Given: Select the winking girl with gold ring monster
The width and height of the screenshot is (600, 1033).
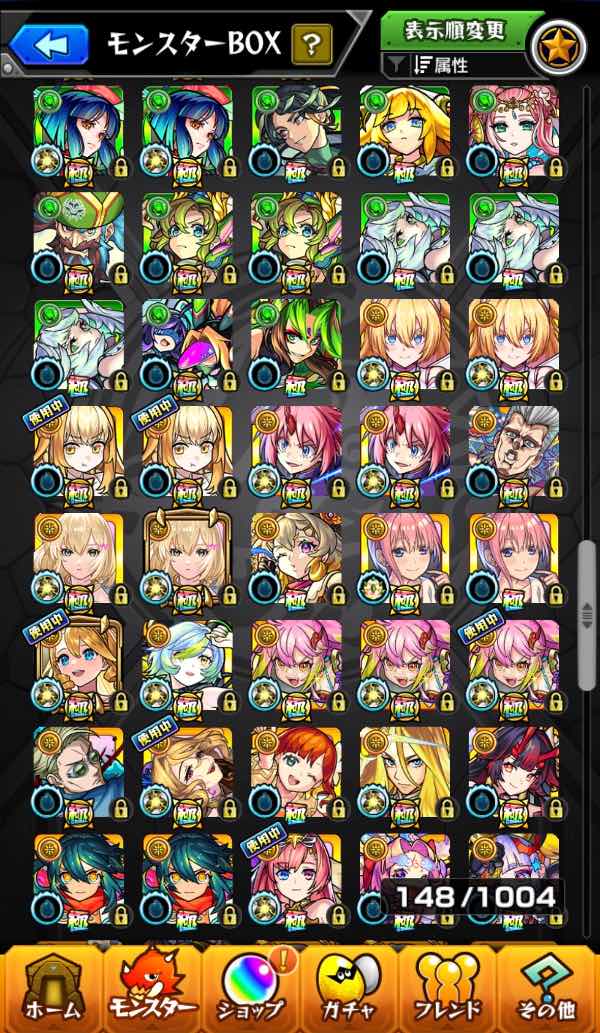Looking at the screenshot, I should [296, 558].
